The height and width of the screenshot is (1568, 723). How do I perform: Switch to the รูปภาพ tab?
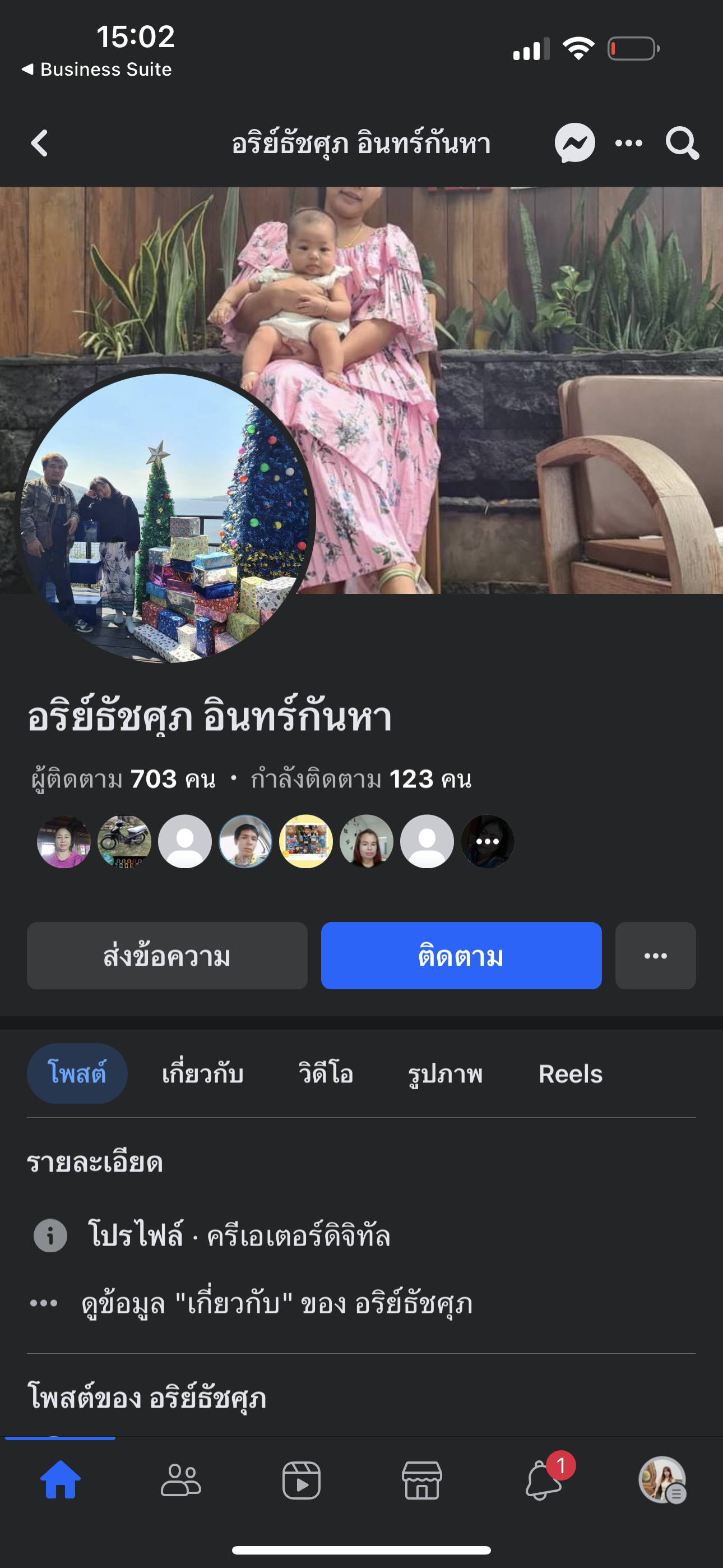[446, 1073]
